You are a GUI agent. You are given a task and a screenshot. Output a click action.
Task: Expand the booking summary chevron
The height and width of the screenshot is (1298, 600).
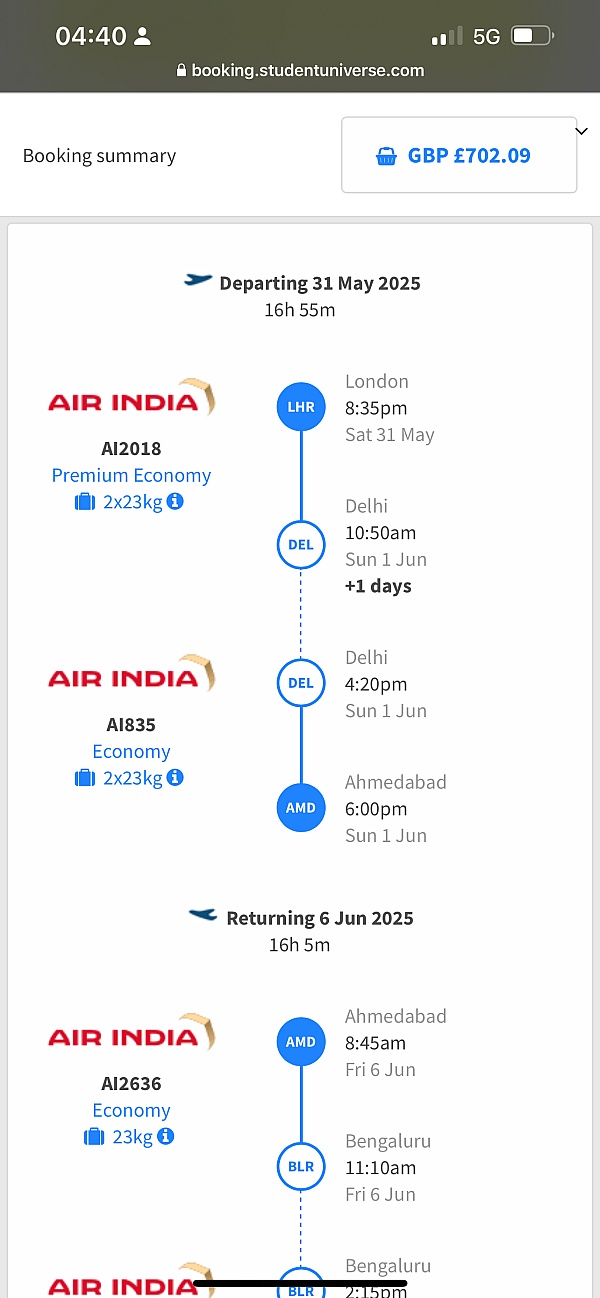[582, 131]
